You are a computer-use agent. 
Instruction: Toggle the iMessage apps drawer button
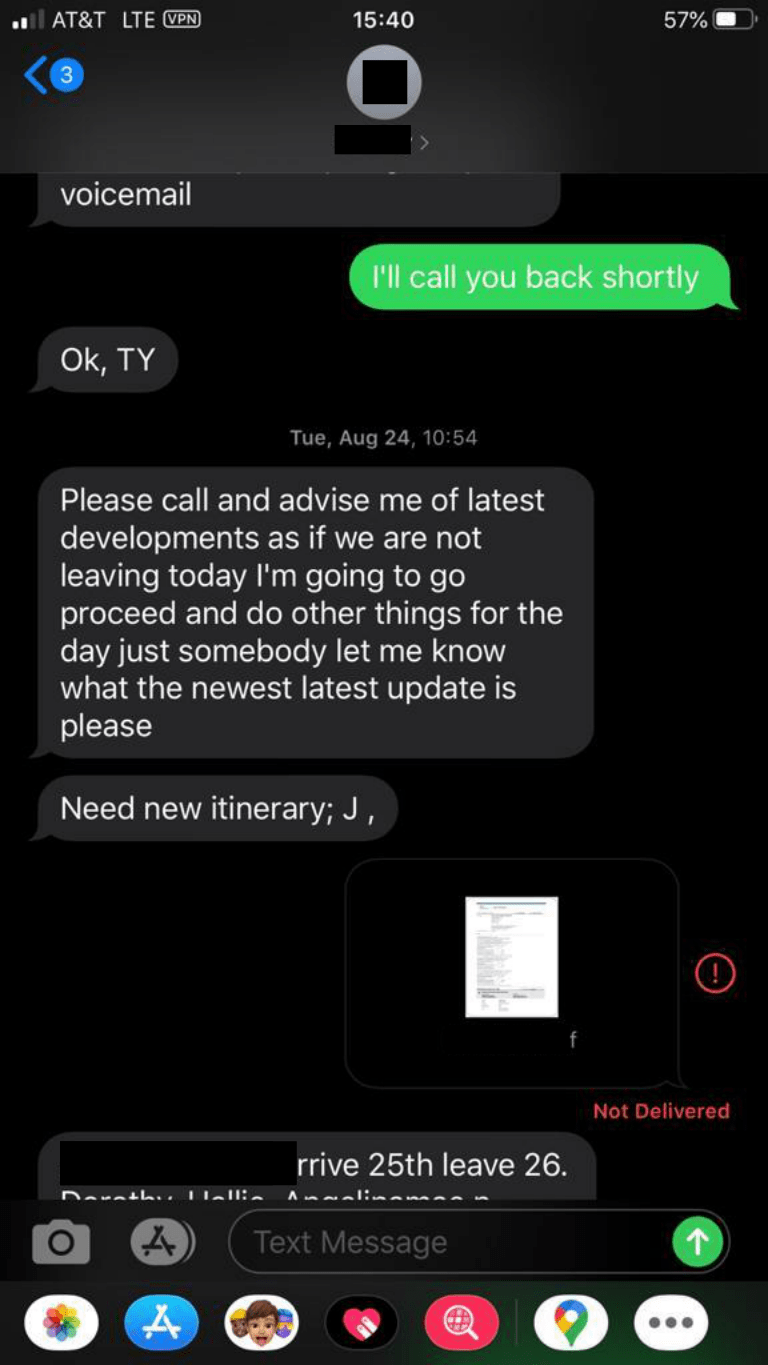pyautogui.click(x=162, y=1242)
